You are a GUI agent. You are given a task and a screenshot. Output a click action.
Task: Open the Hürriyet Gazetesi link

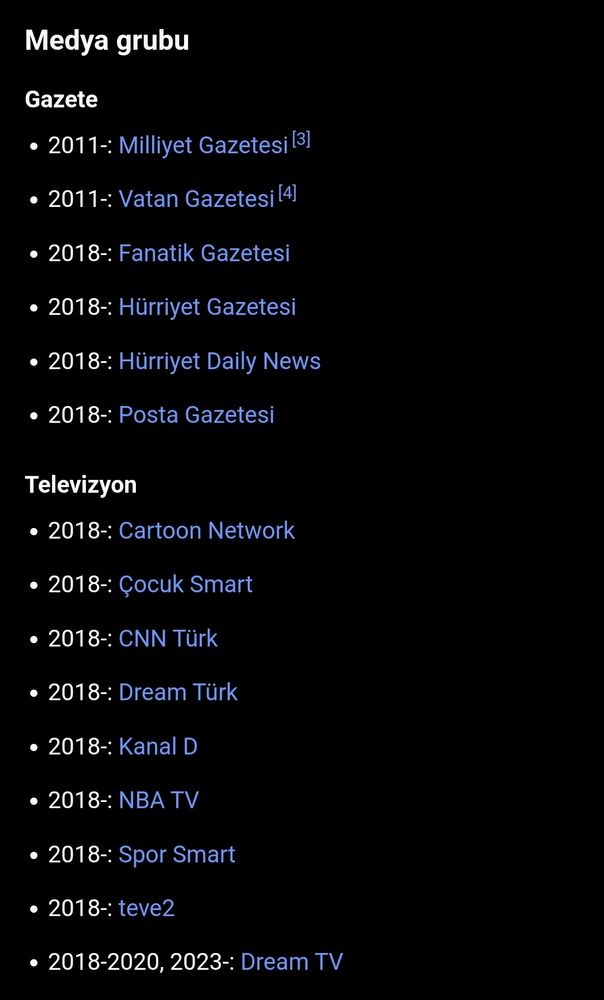click(x=207, y=307)
